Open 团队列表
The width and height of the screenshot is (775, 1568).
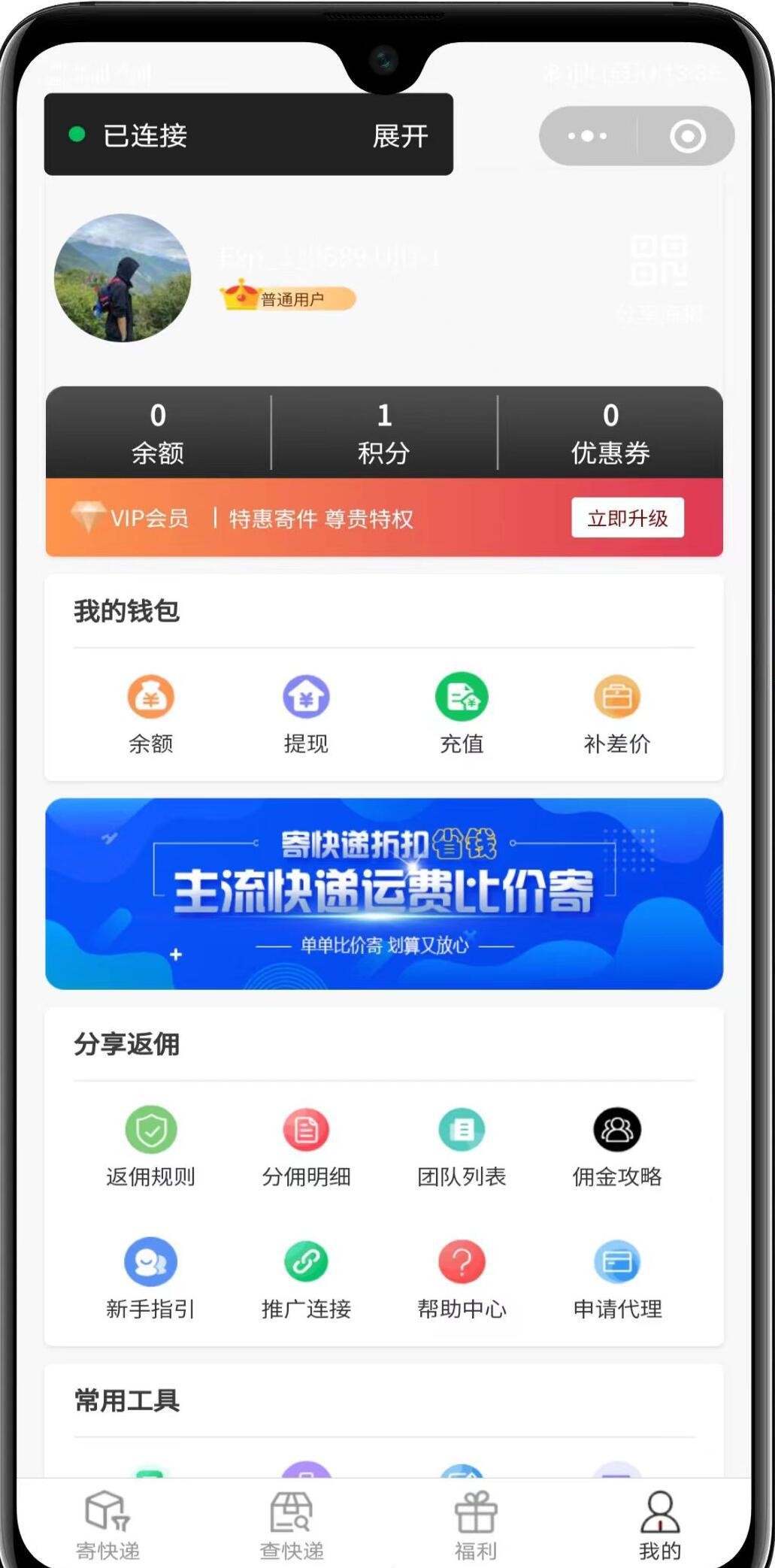pyautogui.click(x=462, y=1146)
